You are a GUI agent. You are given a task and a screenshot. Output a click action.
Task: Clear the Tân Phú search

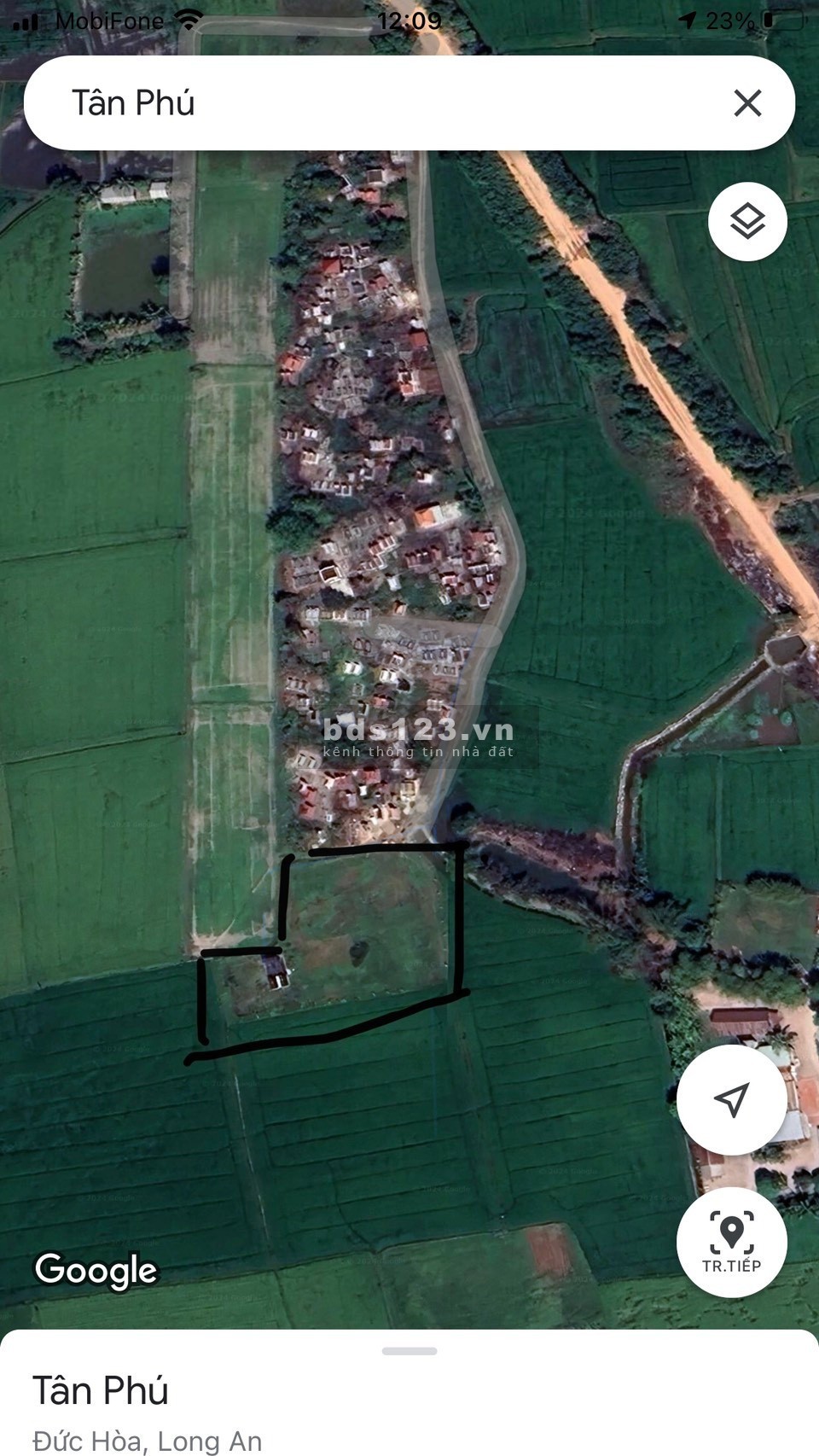pyautogui.click(x=747, y=103)
